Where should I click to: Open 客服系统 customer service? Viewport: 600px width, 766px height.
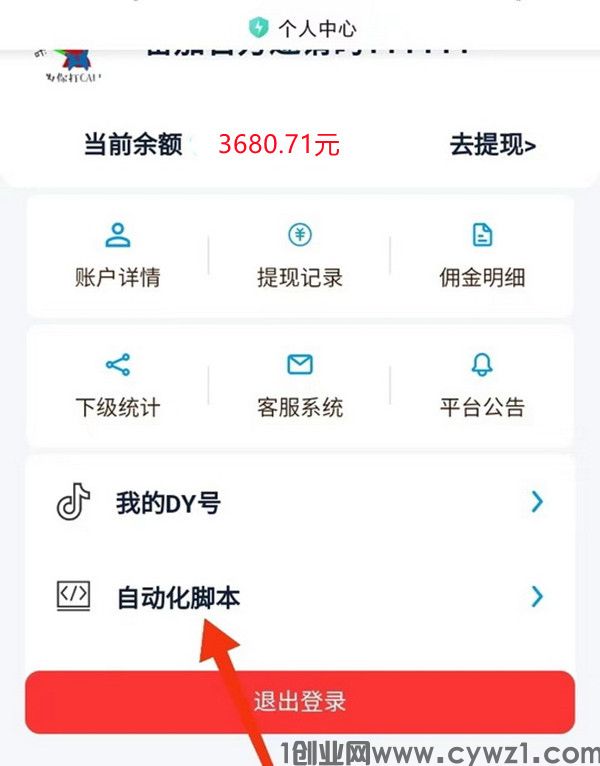pos(300,385)
